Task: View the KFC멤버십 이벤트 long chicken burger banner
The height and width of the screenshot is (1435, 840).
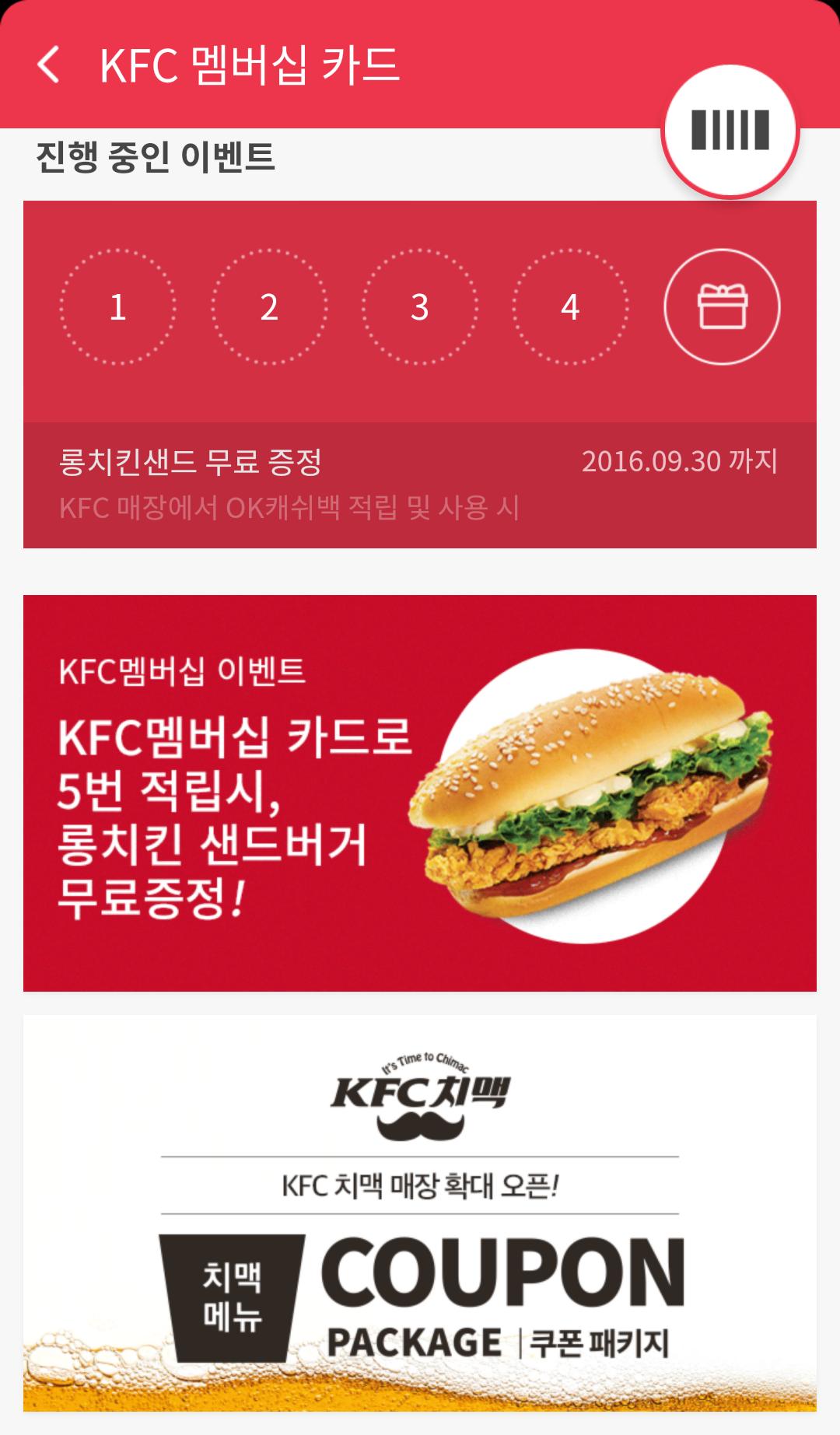Action: point(420,793)
